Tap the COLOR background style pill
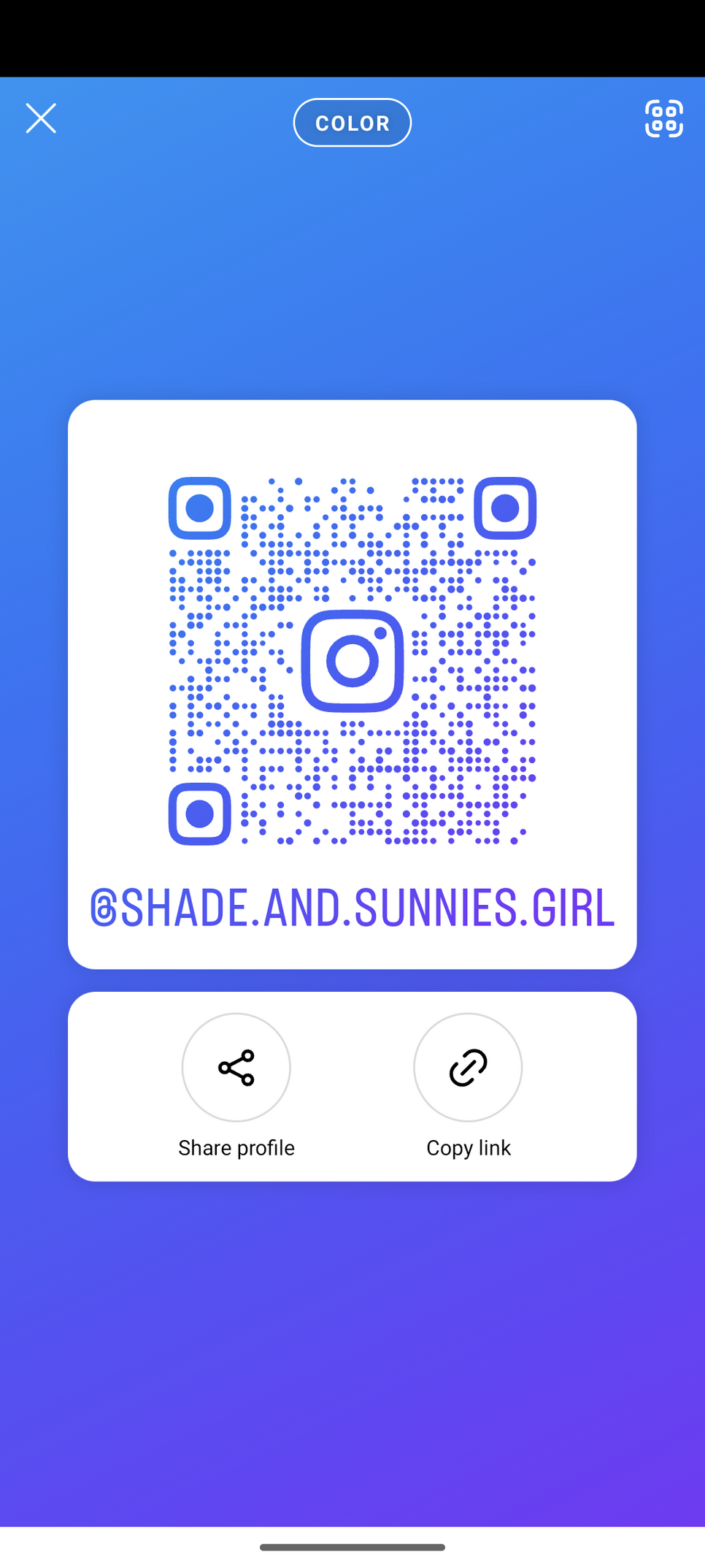The image size is (705, 1568). tap(352, 123)
